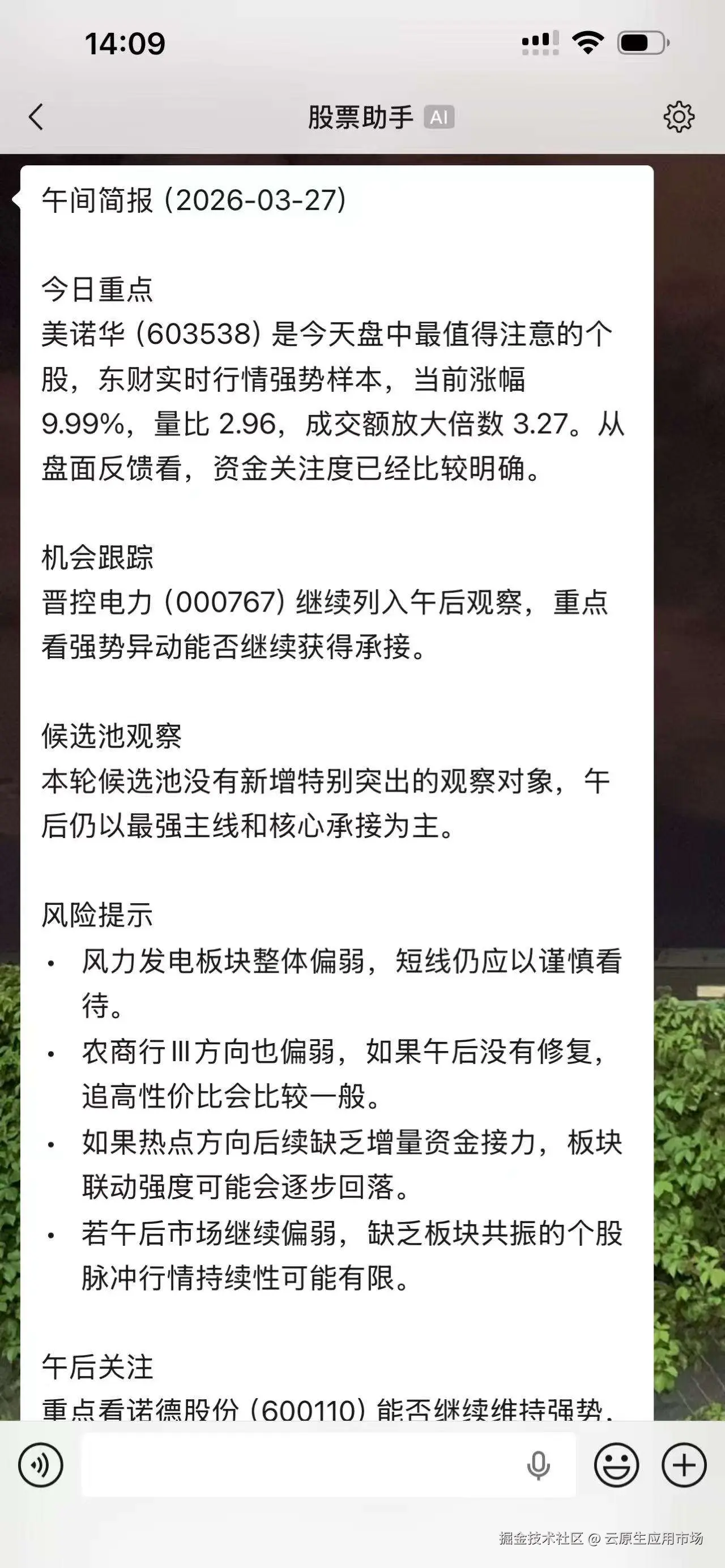Go back from the 股票助手 chat
Viewport: 725px width, 1568px height.
(36, 117)
